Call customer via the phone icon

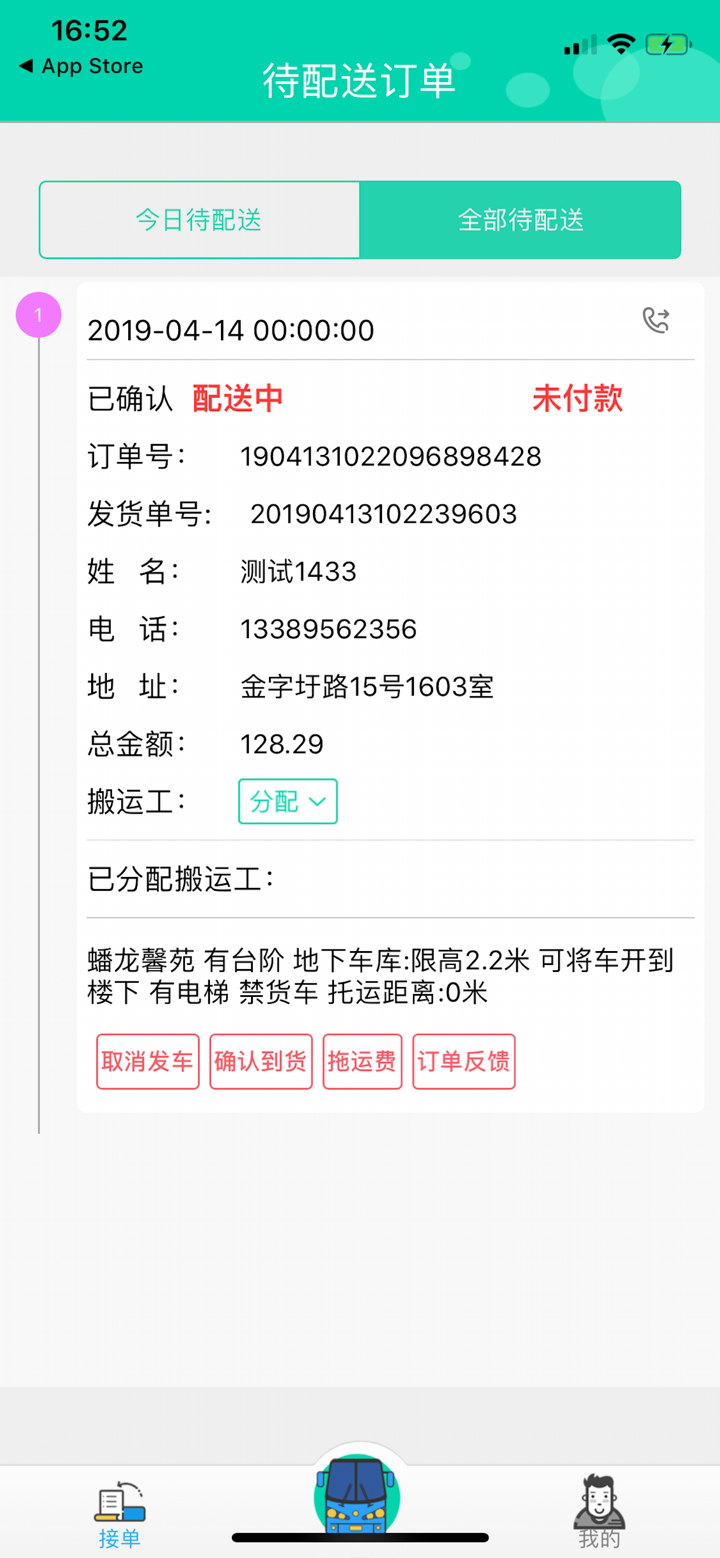[657, 320]
